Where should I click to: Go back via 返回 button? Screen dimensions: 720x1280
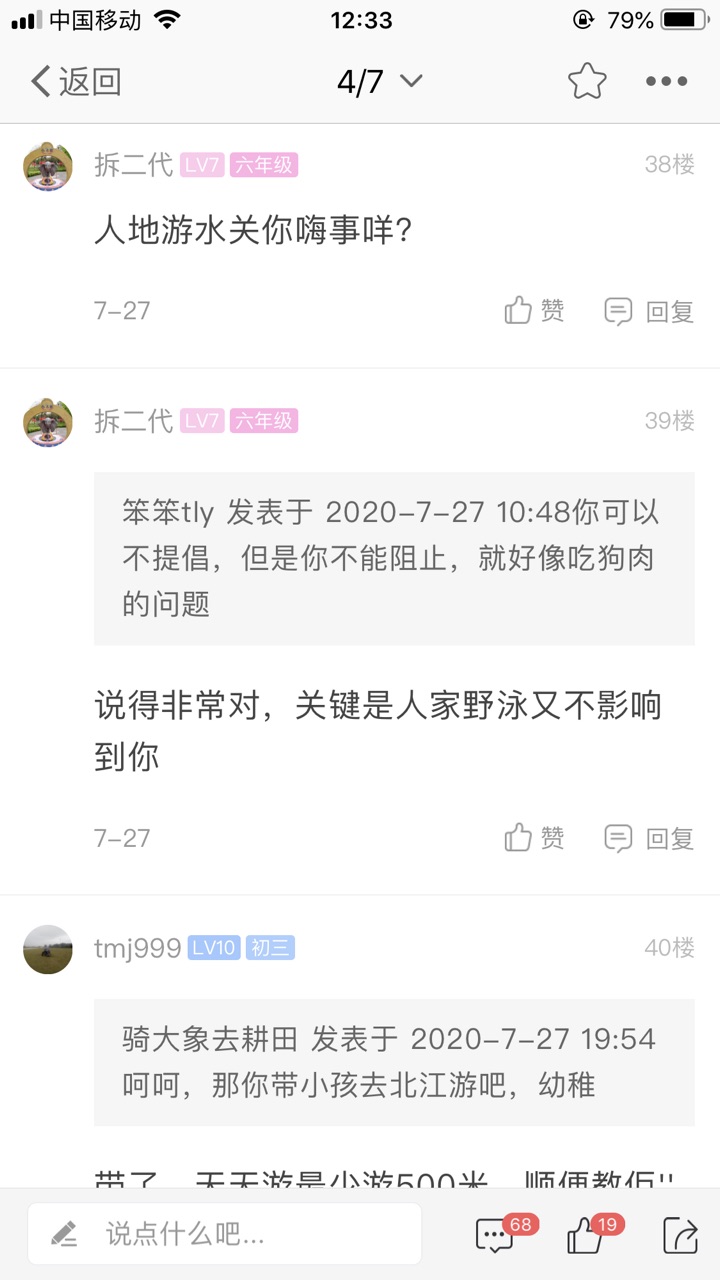coord(76,82)
